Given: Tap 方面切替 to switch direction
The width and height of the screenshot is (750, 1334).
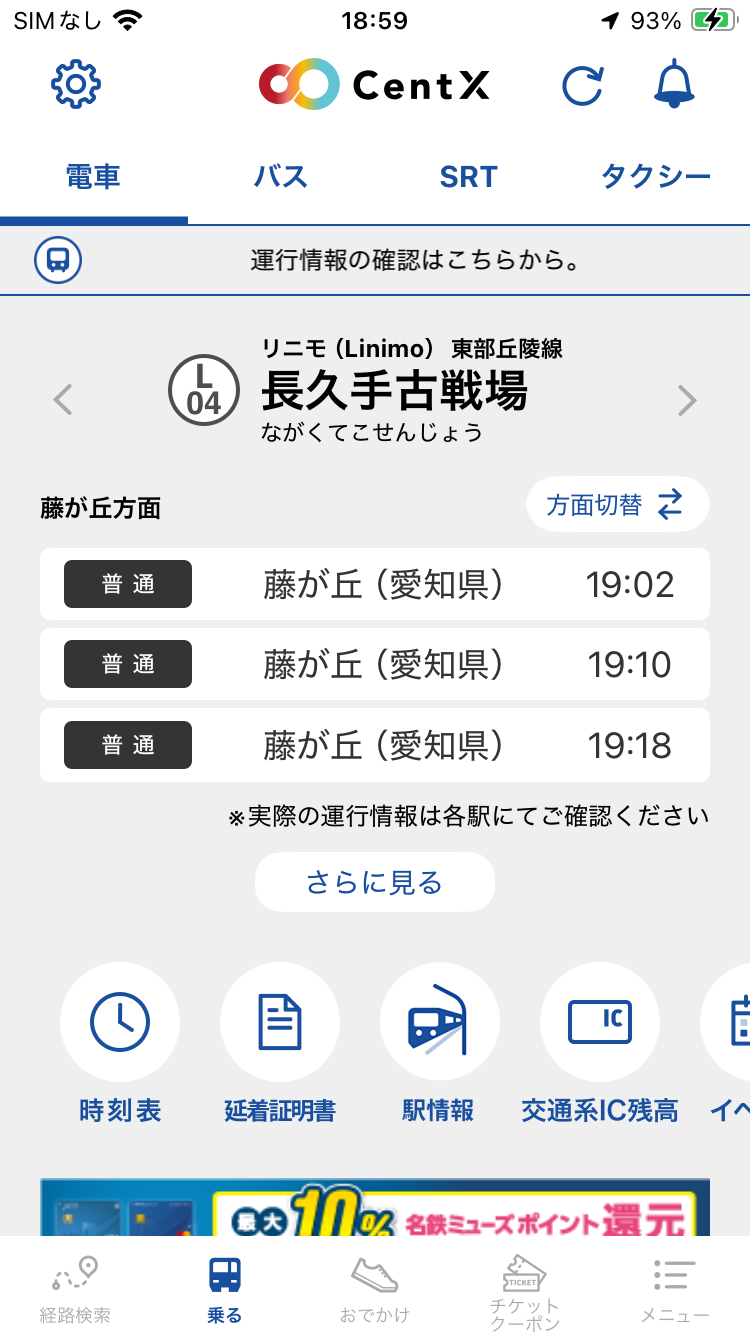Looking at the screenshot, I should tap(617, 505).
